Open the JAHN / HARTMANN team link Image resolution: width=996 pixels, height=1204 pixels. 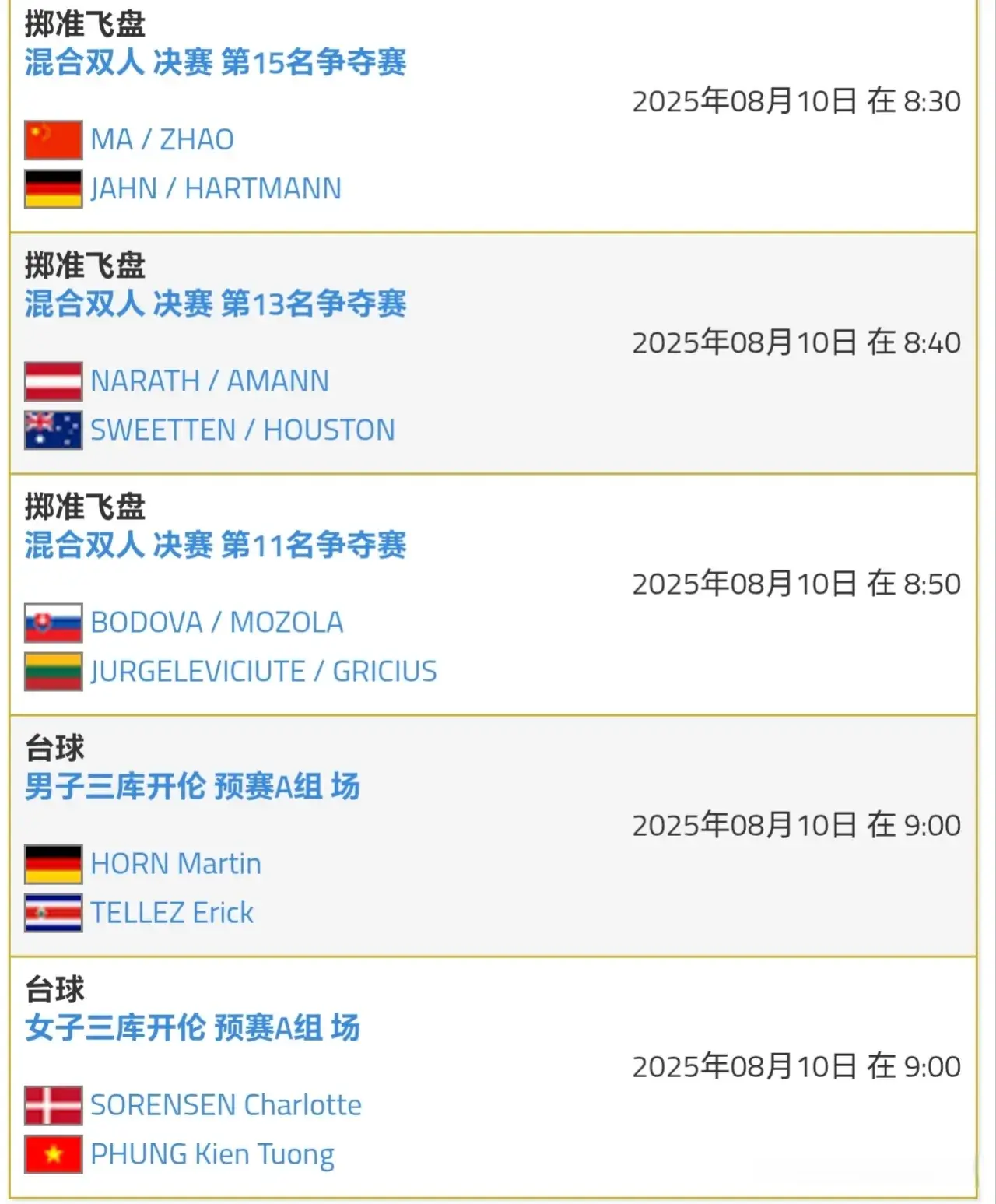click(216, 189)
